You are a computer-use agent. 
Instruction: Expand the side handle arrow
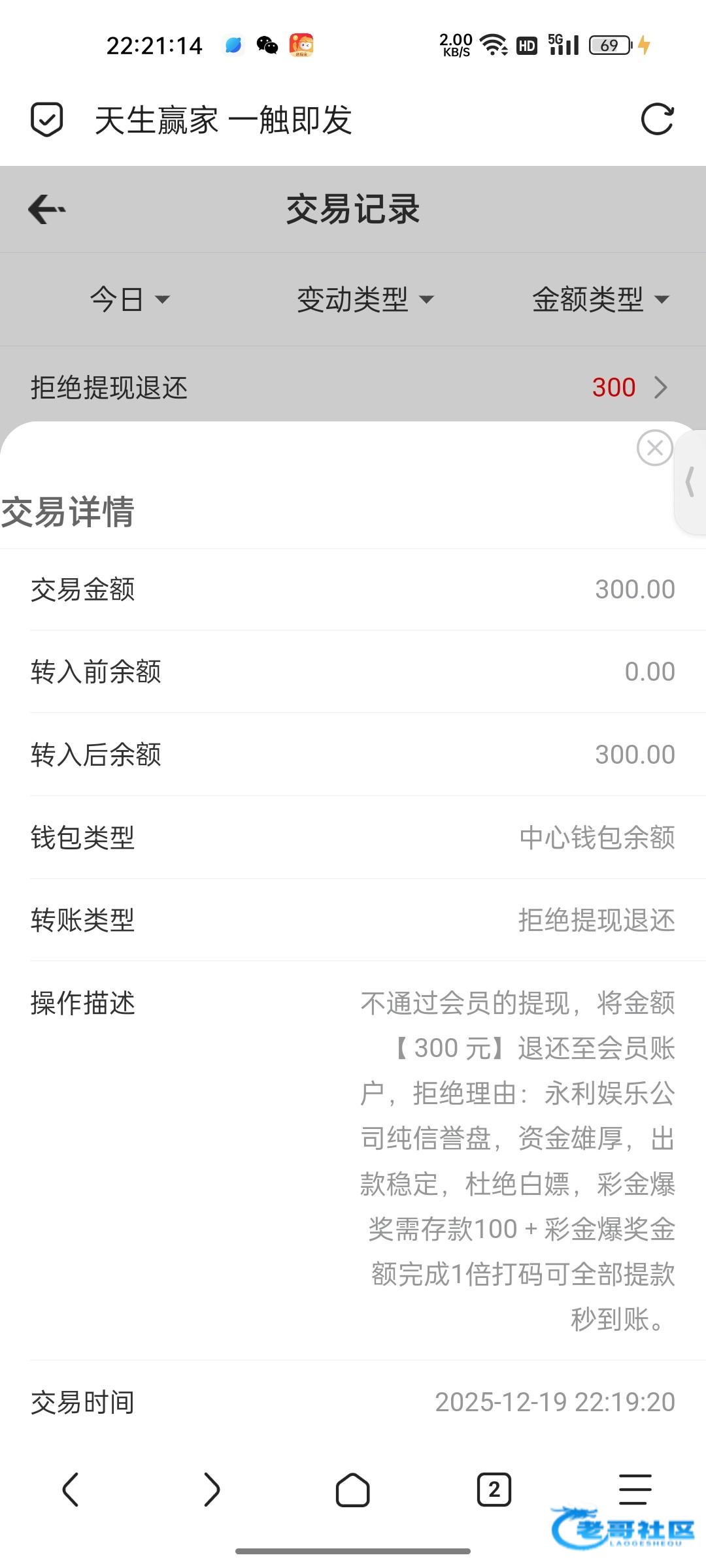coord(690,483)
